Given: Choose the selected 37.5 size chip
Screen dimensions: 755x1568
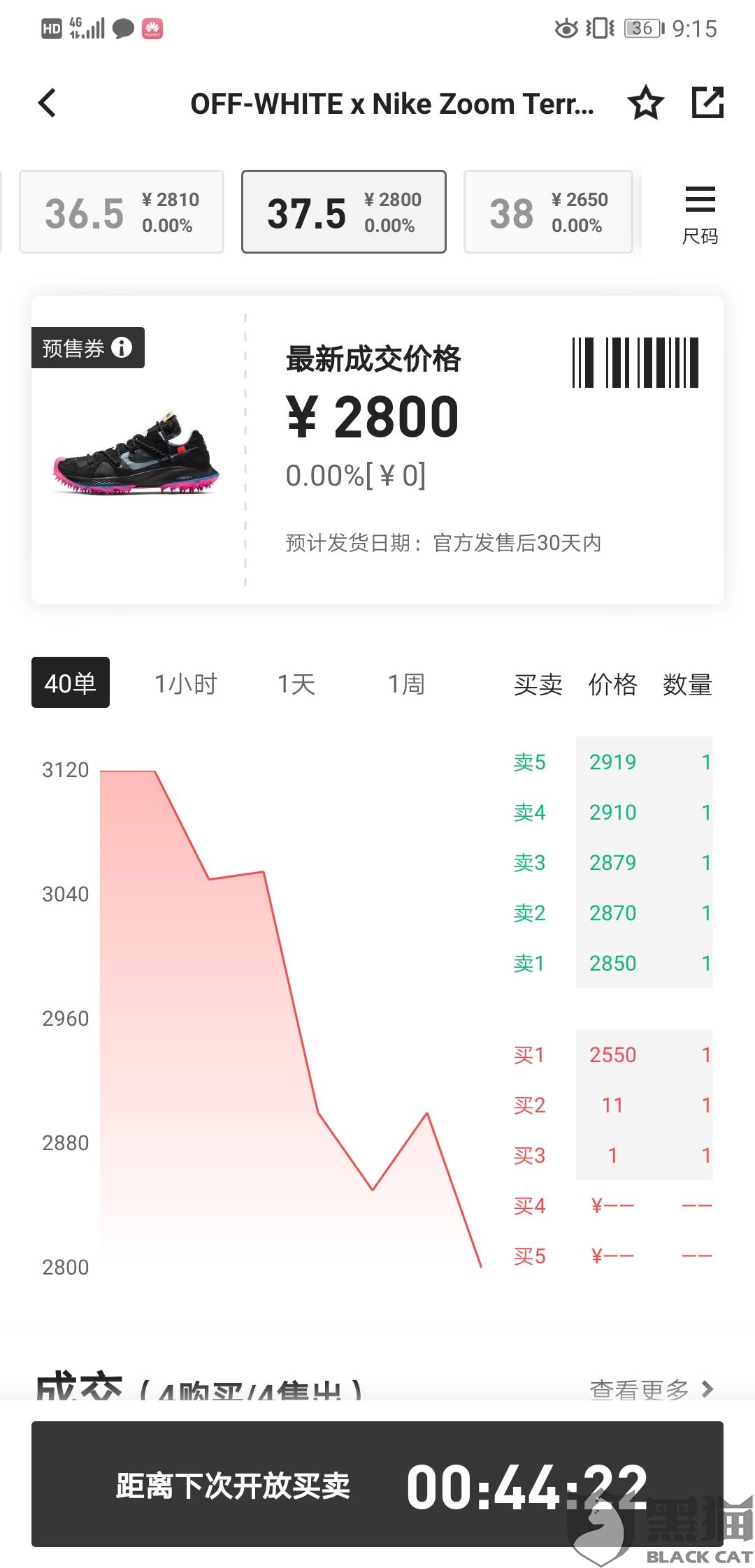Looking at the screenshot, I should (344, 212).
